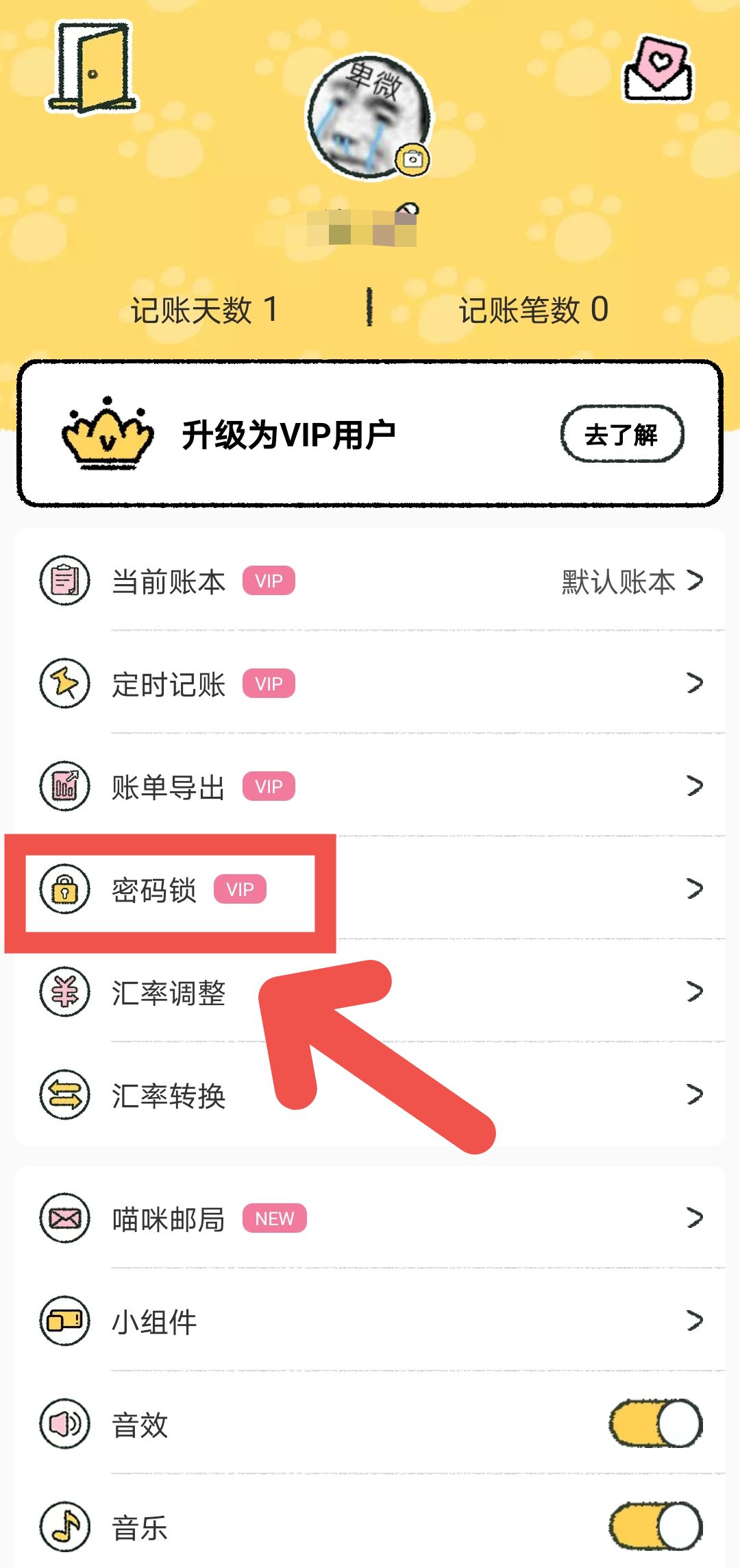Tap the door icon to exit
The width and height of the screenshot is (740, 1568).
coord(92,67)
